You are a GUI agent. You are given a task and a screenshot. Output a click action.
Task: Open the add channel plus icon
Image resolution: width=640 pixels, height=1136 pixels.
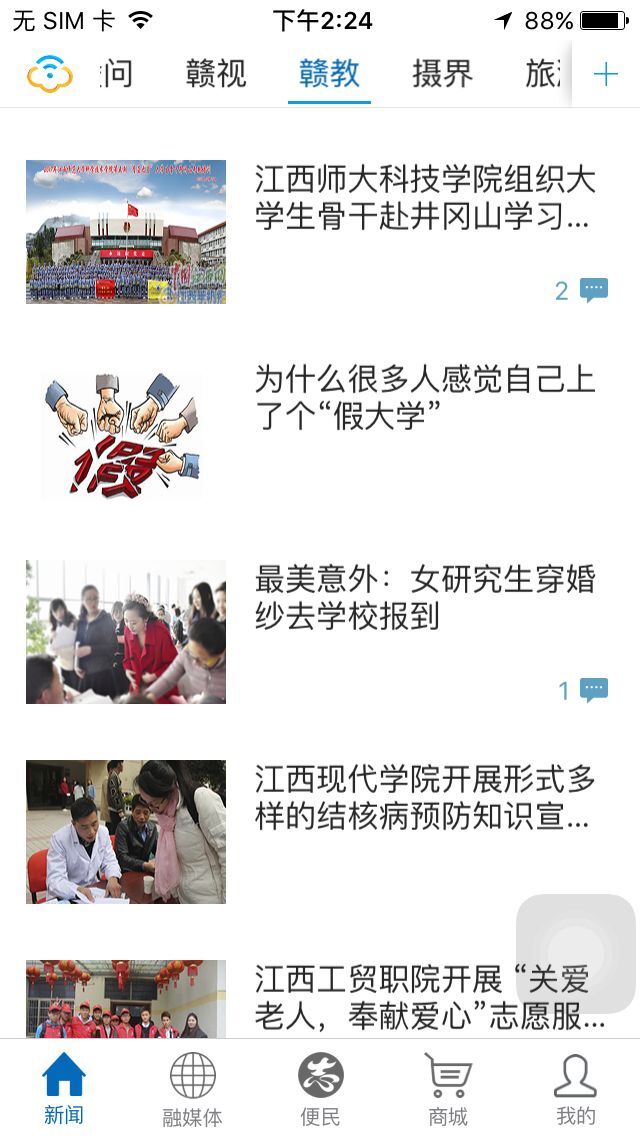click(x=605, y=74)
